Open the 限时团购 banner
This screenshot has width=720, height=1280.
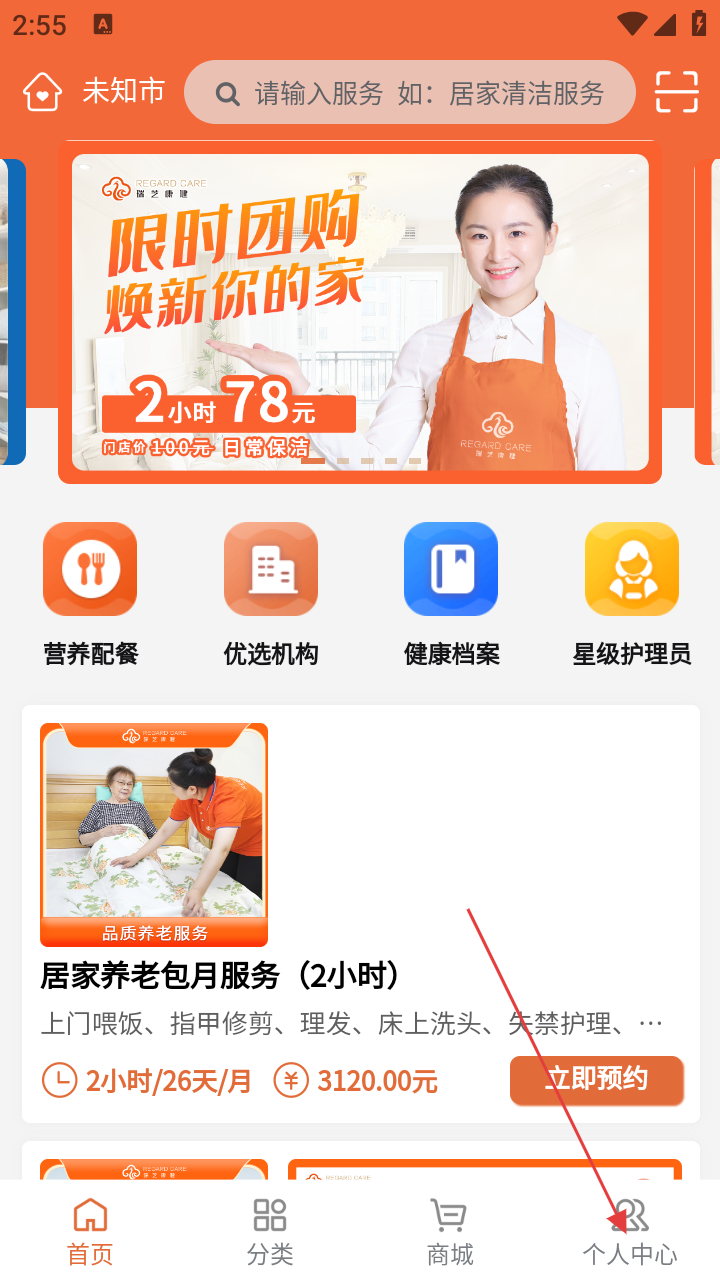click(x=360, y=312)
